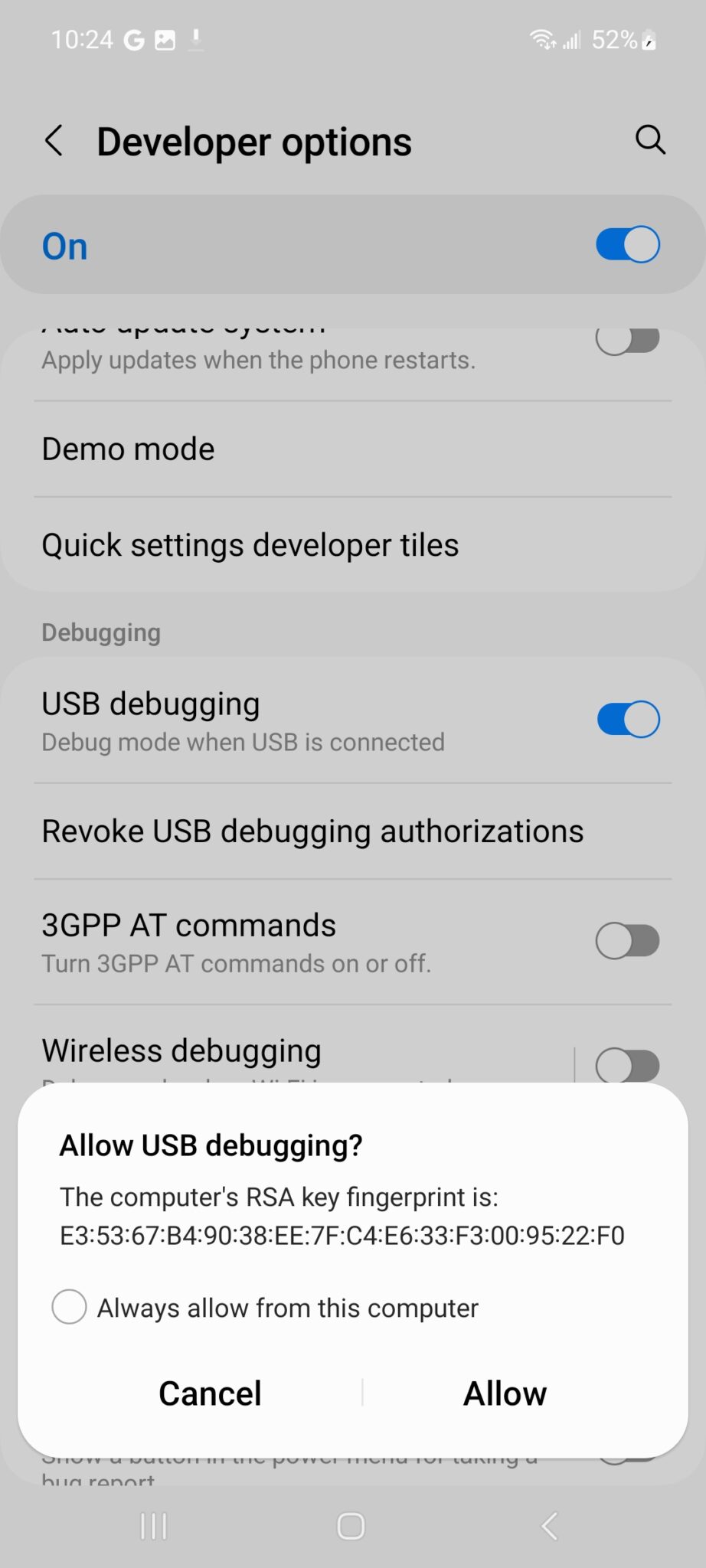Screen dimensions: 706x1568
Task: Disable USB debugging toggle
Action: [627, 719]
